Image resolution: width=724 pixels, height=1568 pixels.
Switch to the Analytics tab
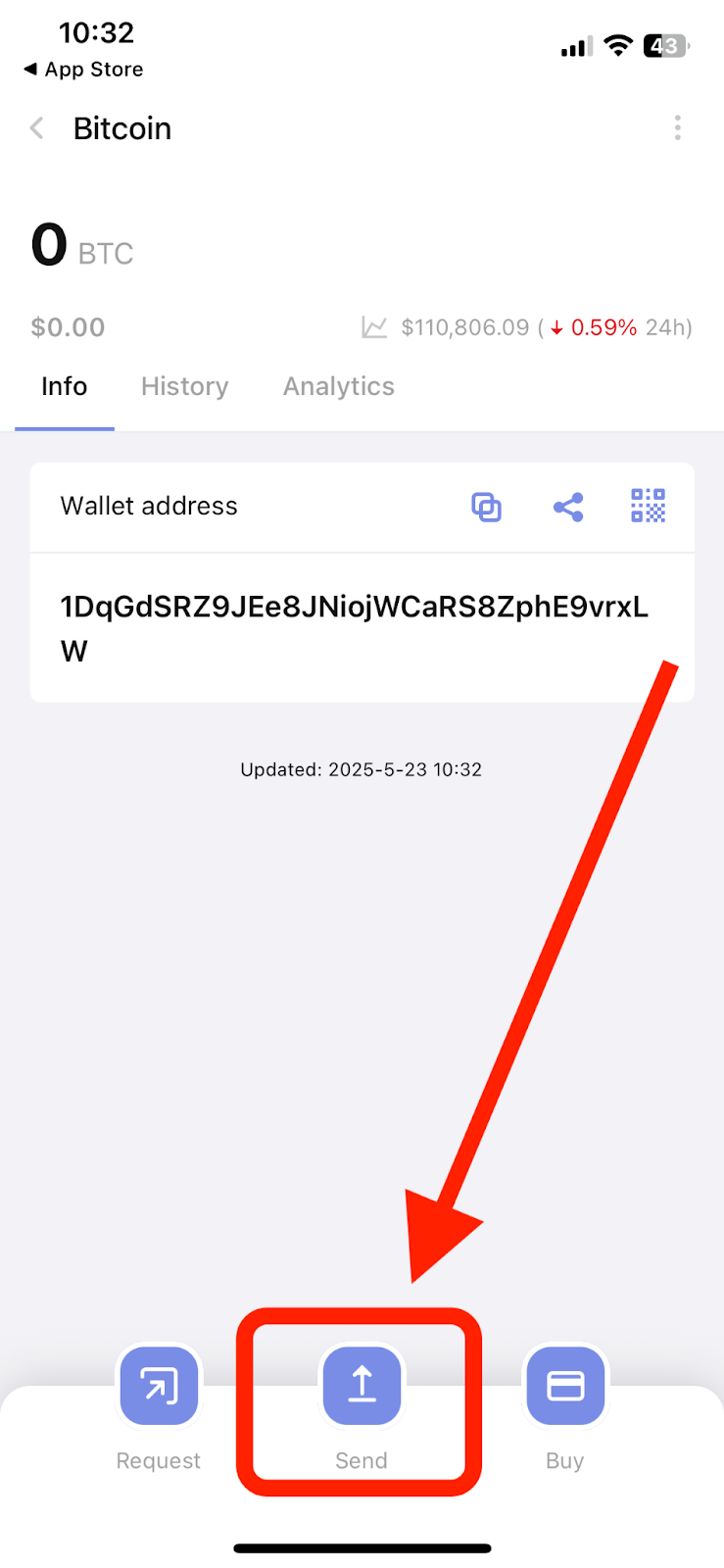(x=339, y=386)
